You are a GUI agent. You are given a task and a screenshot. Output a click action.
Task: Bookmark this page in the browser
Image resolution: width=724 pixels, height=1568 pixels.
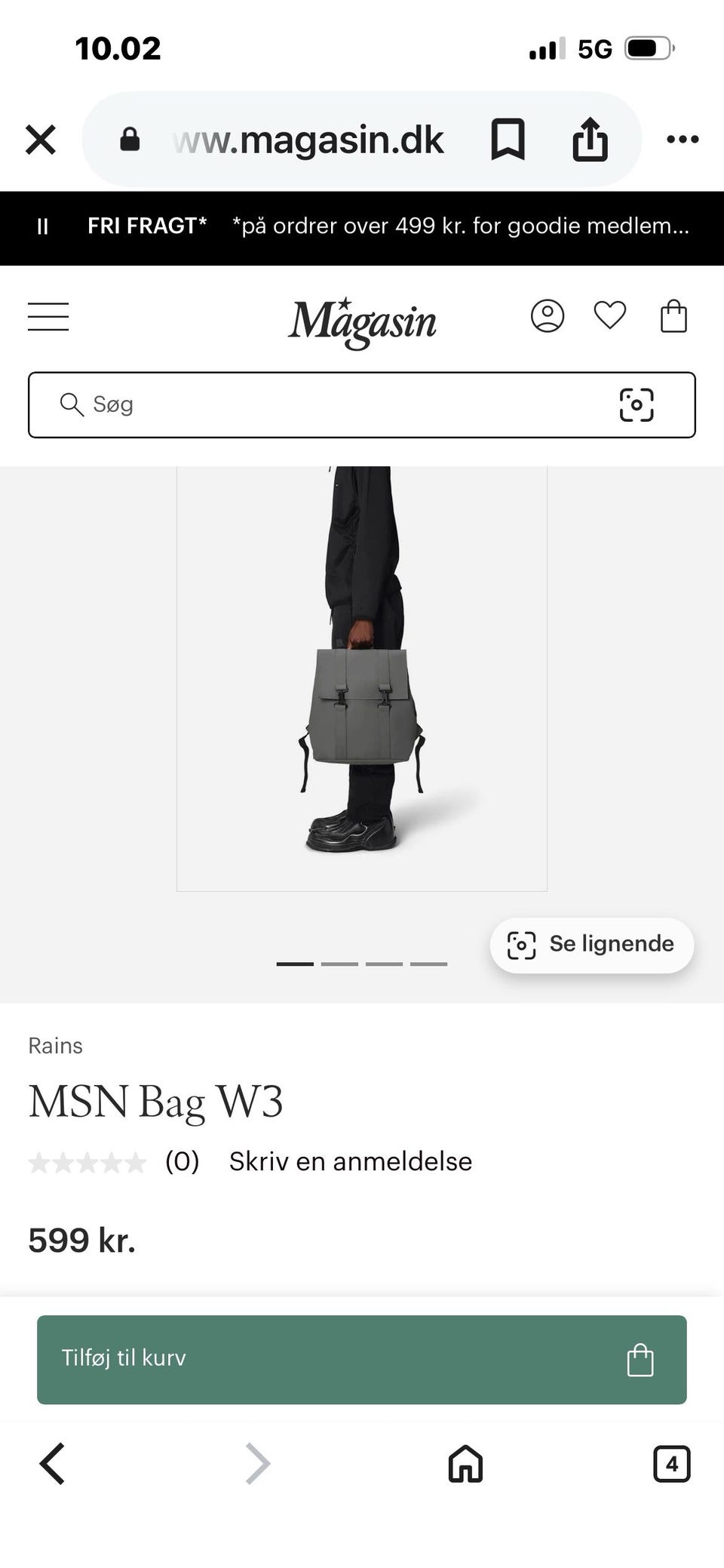(x=508, y=140)
